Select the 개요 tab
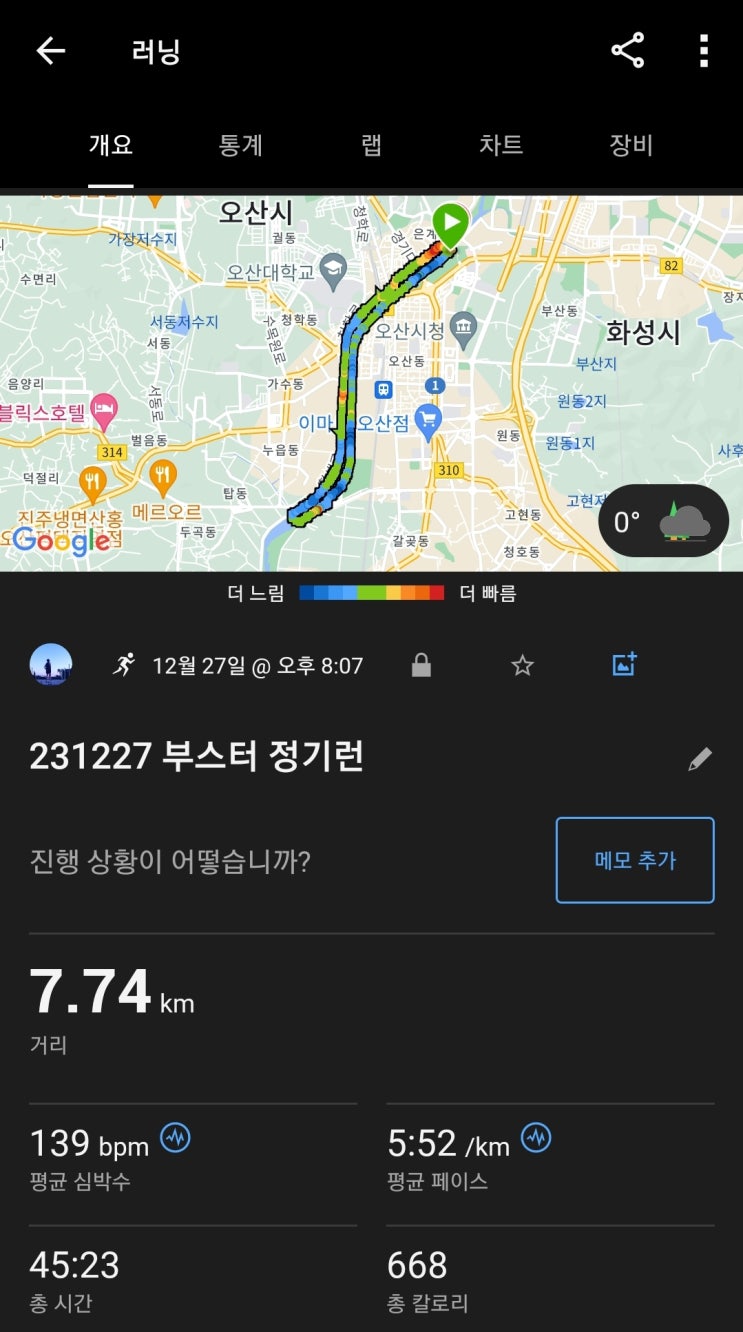Image resolution: width=743 pixels, height=1332 pixels. click(110, 145)
